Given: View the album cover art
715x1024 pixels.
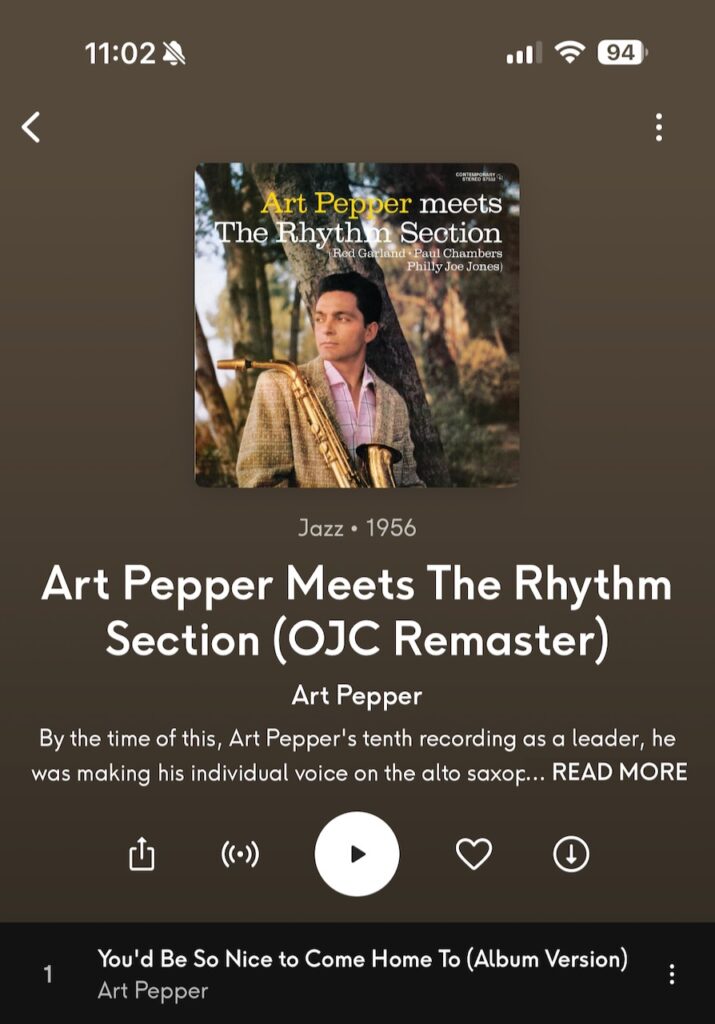Looking at the screenshot, I should [x=357, y=325].
